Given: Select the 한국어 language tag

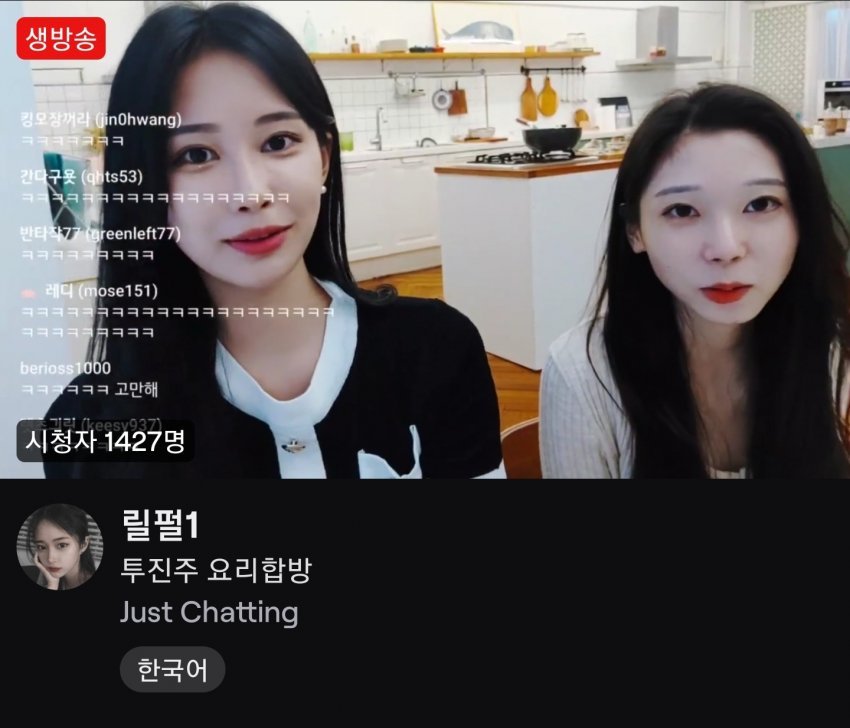Looking at the screenshot, I should point(172,670).
